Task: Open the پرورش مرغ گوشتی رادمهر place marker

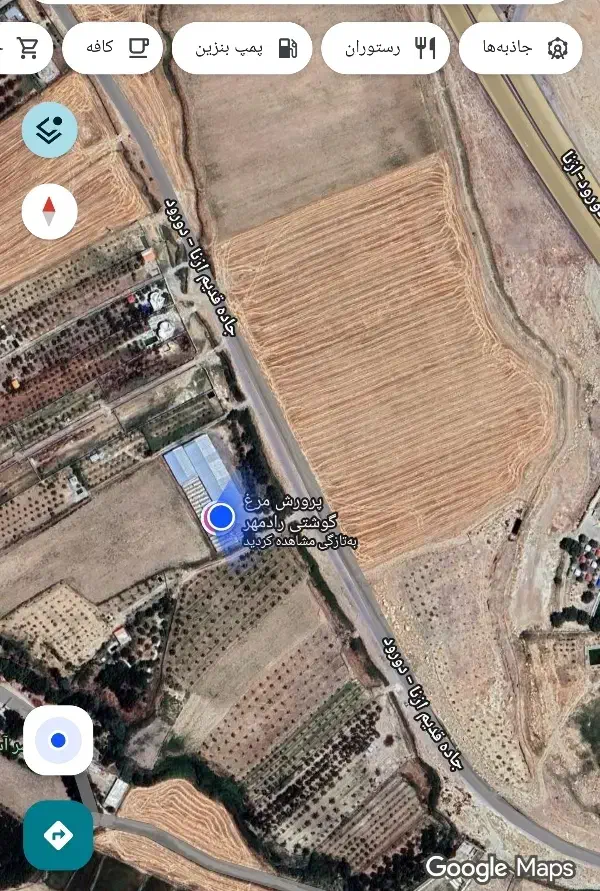Action: 219,517
